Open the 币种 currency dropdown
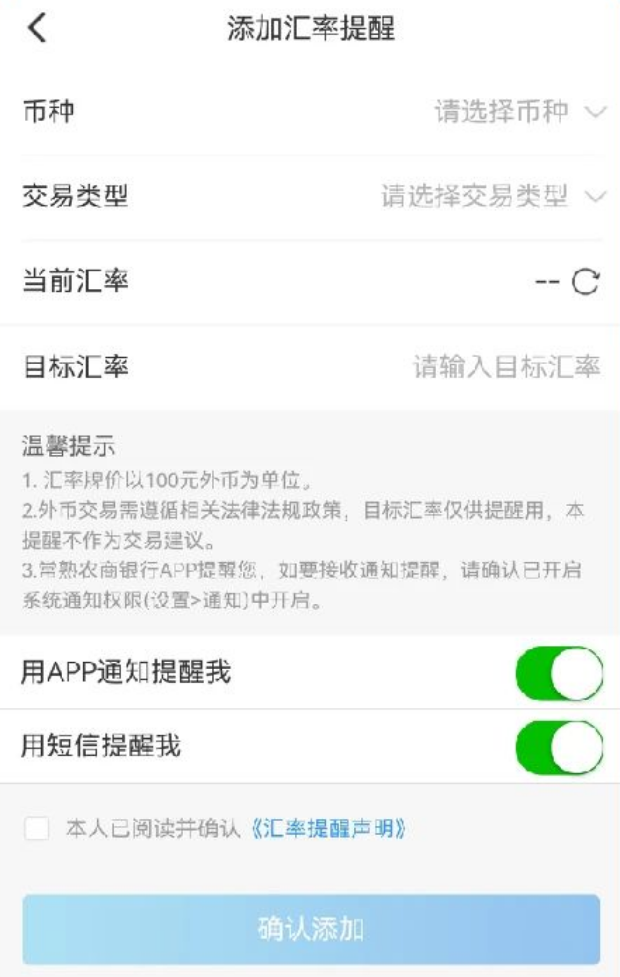This screenshot has height=977, width=620. pos(518,111)
